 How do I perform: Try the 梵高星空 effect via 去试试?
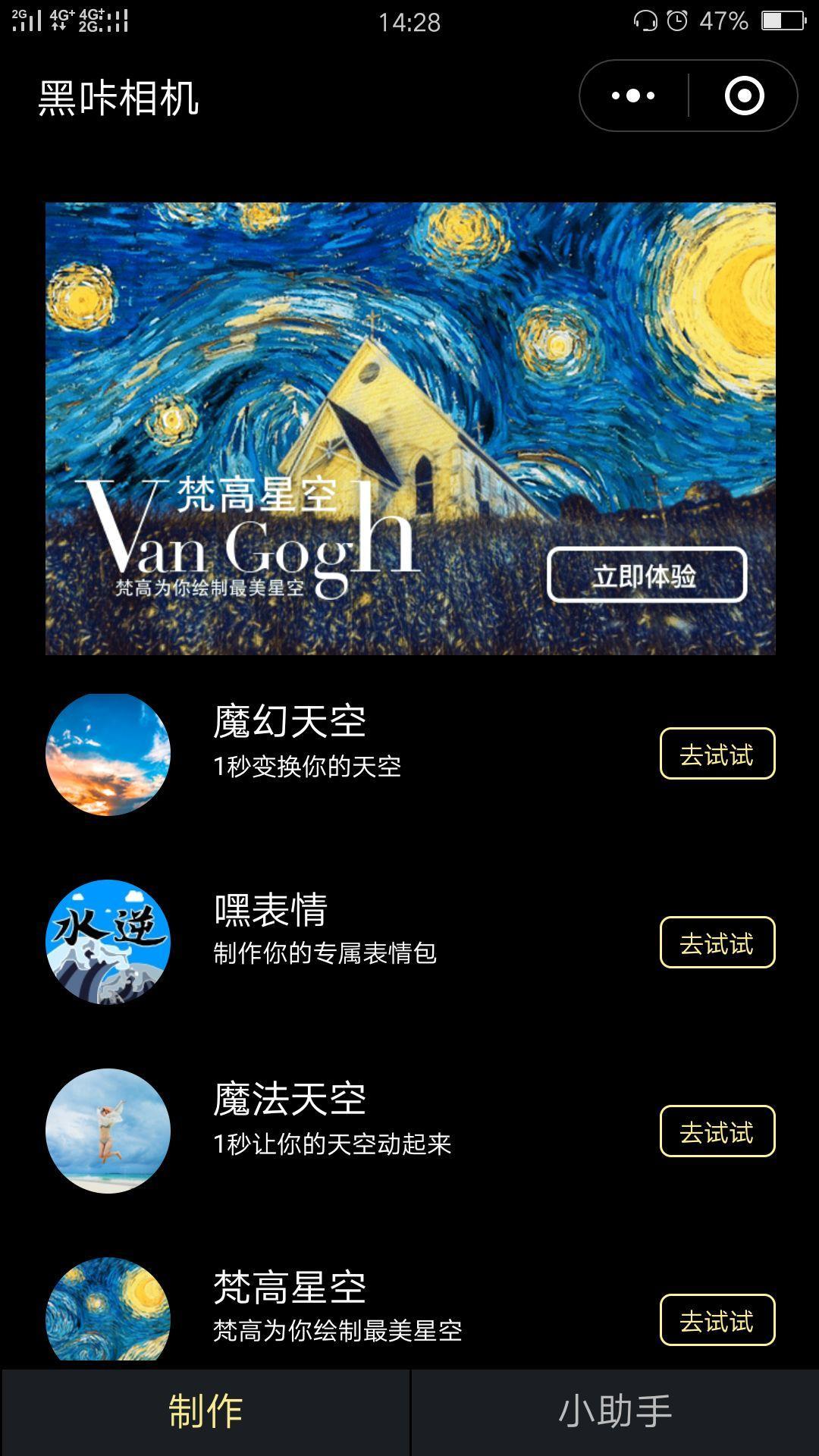717,1320
